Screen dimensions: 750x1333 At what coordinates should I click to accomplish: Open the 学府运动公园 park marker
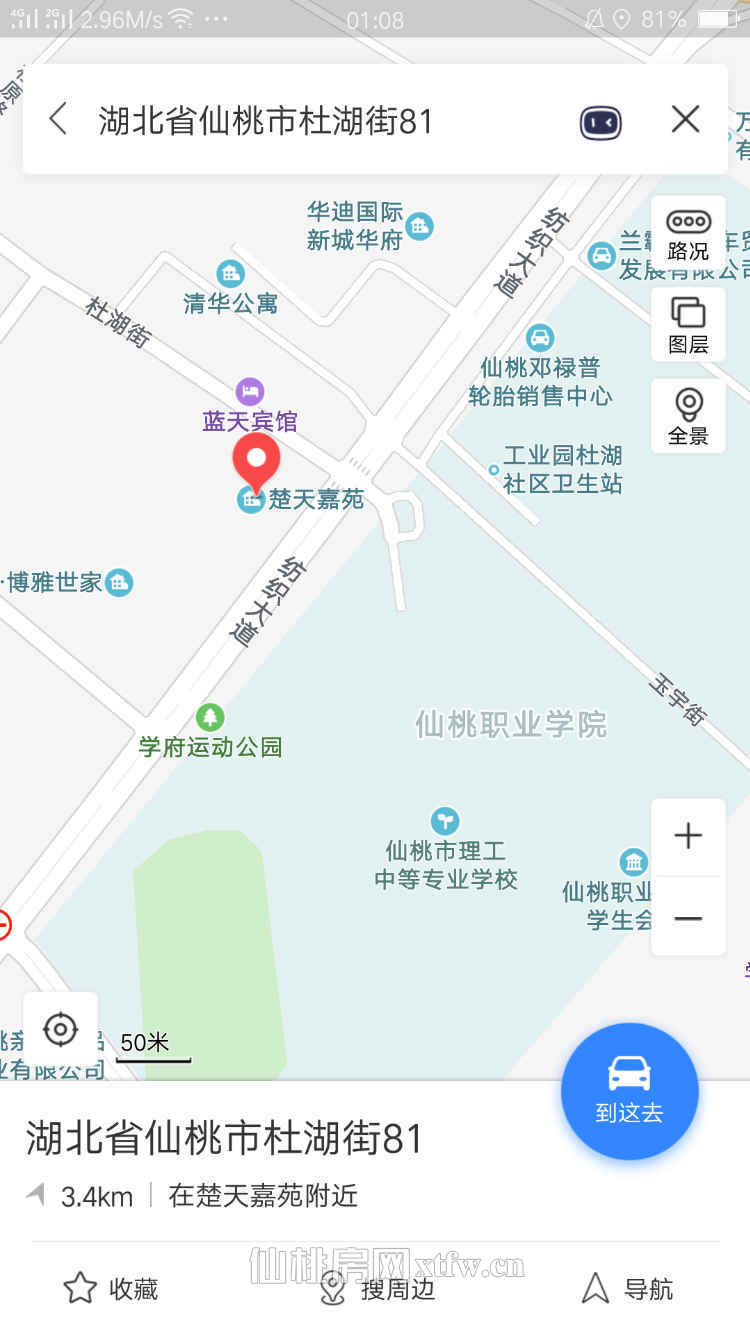[210, 716]
